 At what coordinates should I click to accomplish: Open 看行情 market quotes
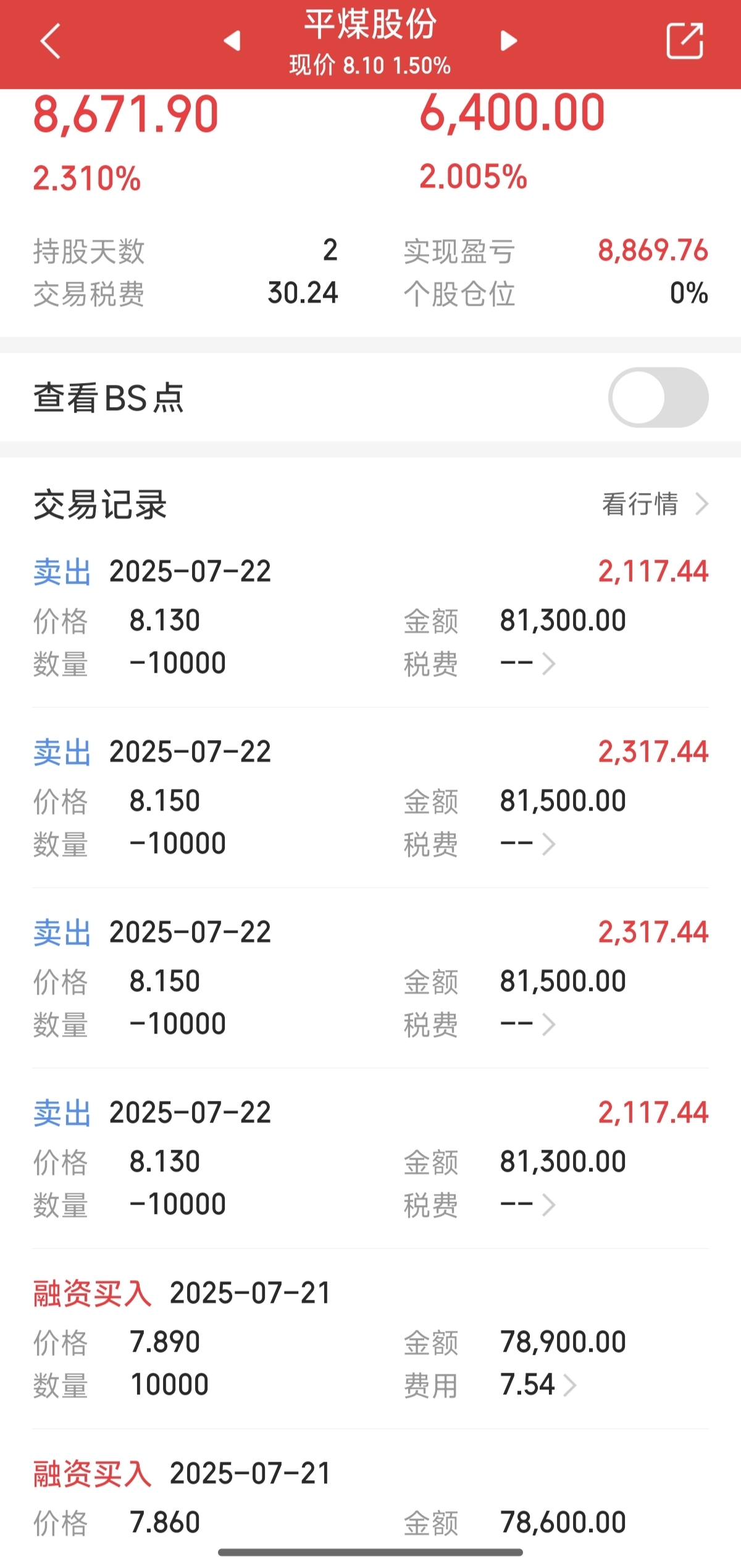point(655,504)
